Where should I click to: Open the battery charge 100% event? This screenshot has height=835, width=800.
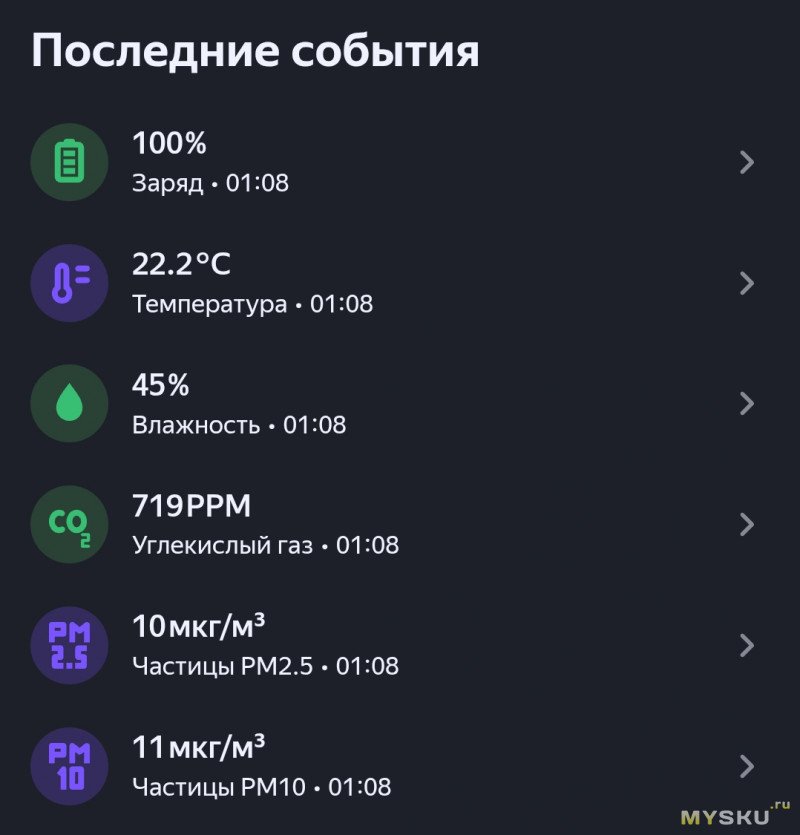click(400, 162)
